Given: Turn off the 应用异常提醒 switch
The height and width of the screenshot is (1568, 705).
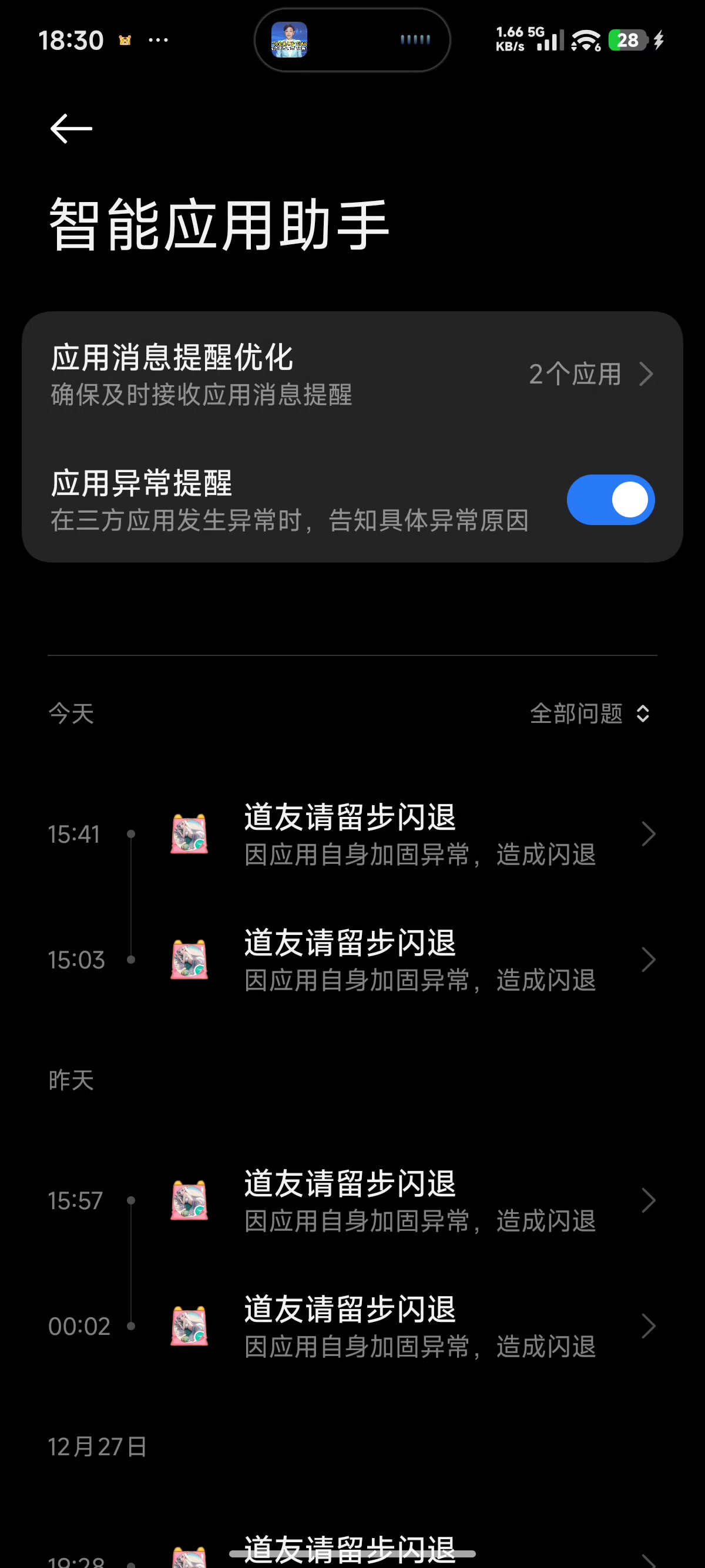Looking at the screenshot, I should [x=610, y=500].
